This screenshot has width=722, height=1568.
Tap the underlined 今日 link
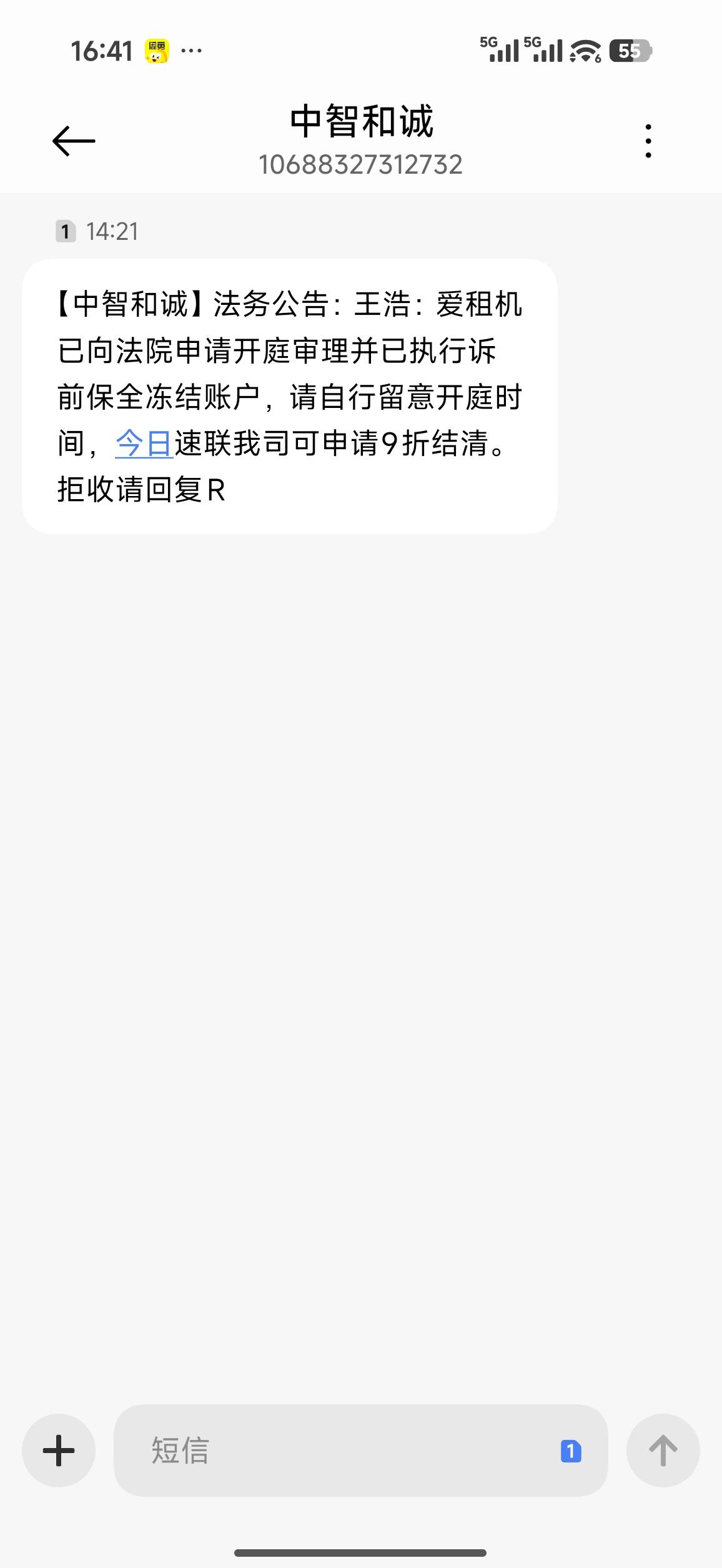pyautogui.click(x=144, y=444)
